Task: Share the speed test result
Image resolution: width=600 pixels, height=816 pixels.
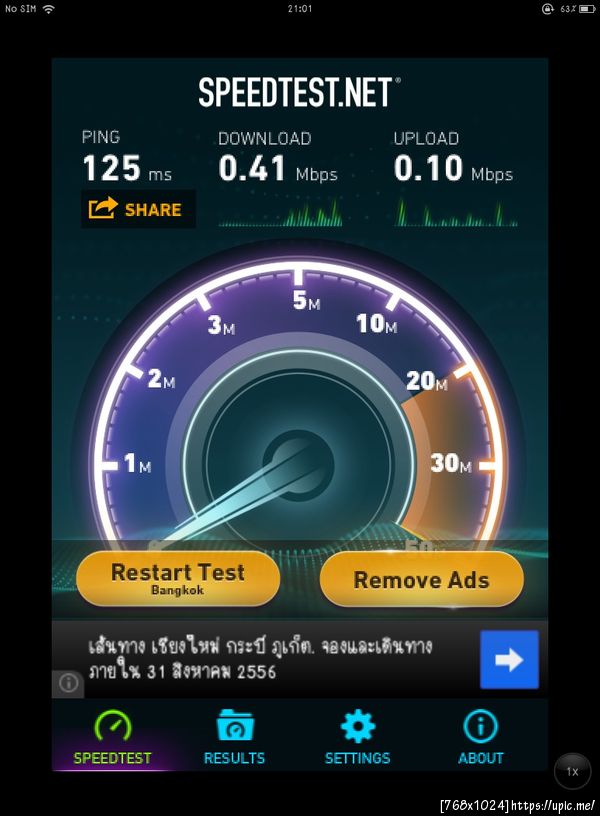Action: pos(138,209)
